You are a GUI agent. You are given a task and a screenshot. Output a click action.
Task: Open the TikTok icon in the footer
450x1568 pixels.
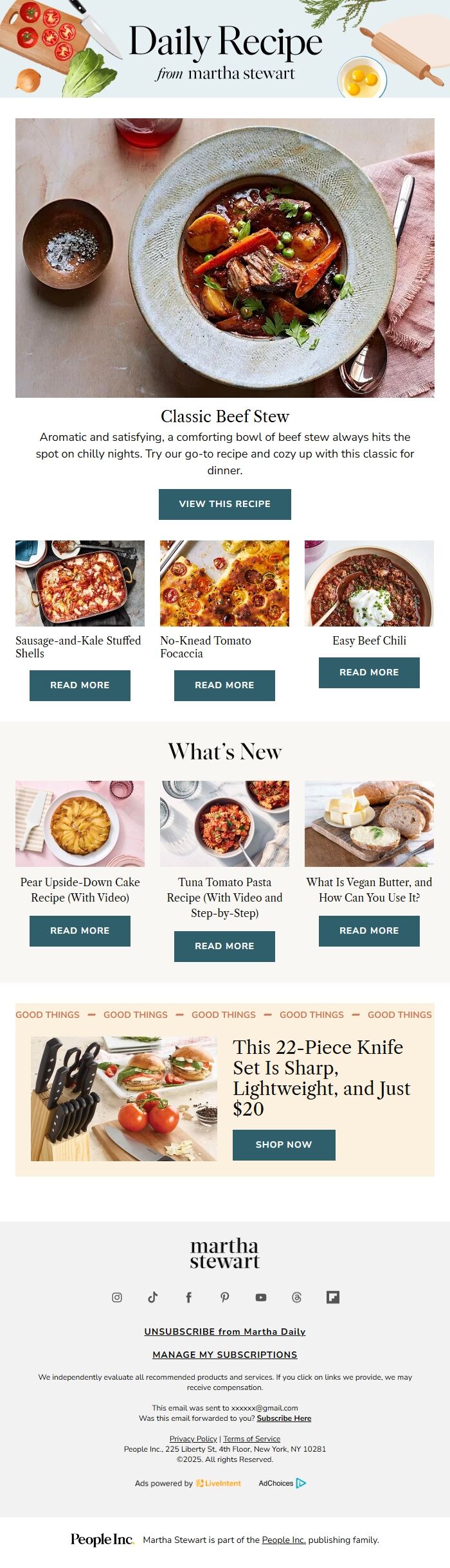[153, 1297]
